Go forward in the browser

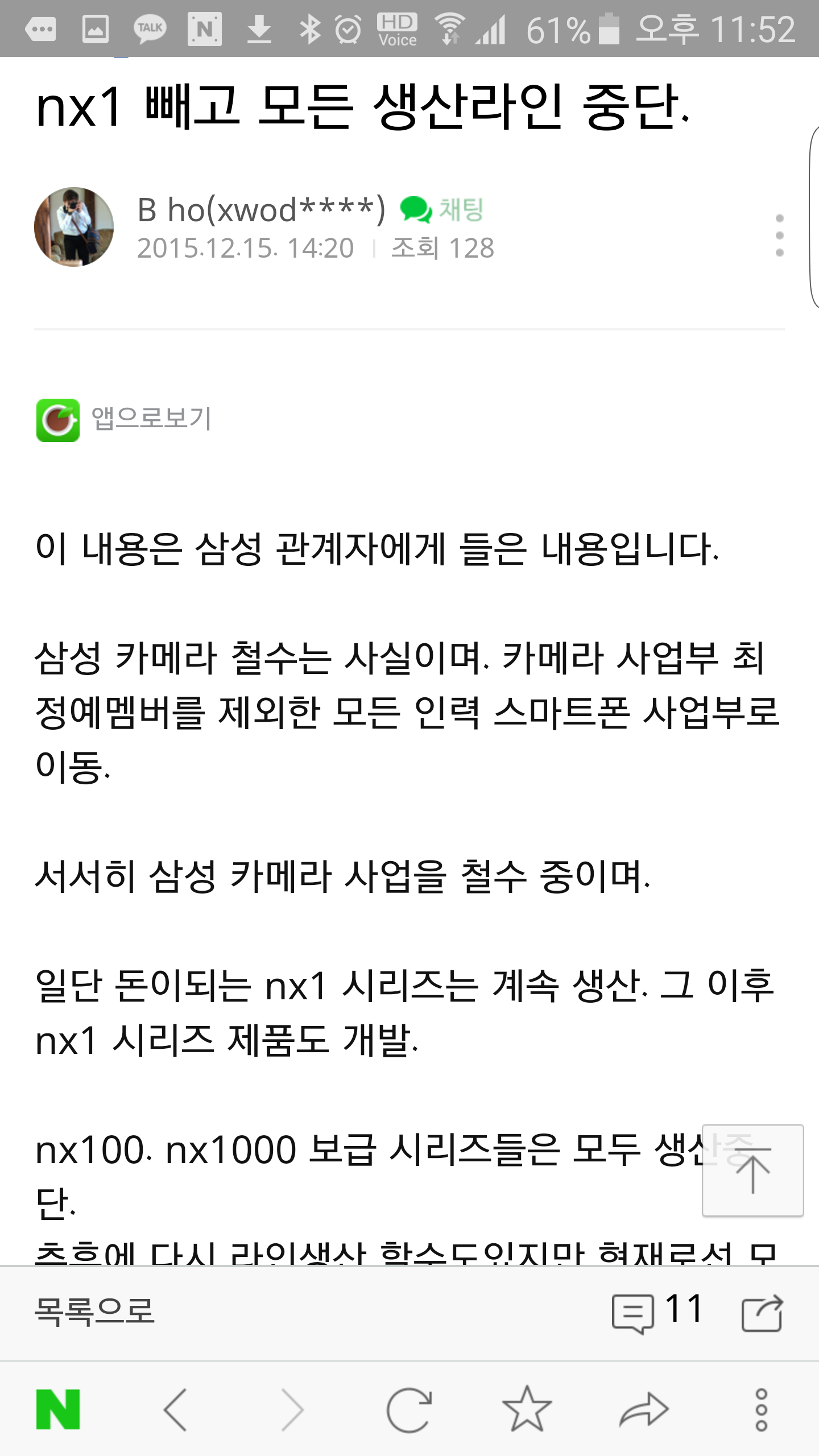click(x=292, y=1410)
